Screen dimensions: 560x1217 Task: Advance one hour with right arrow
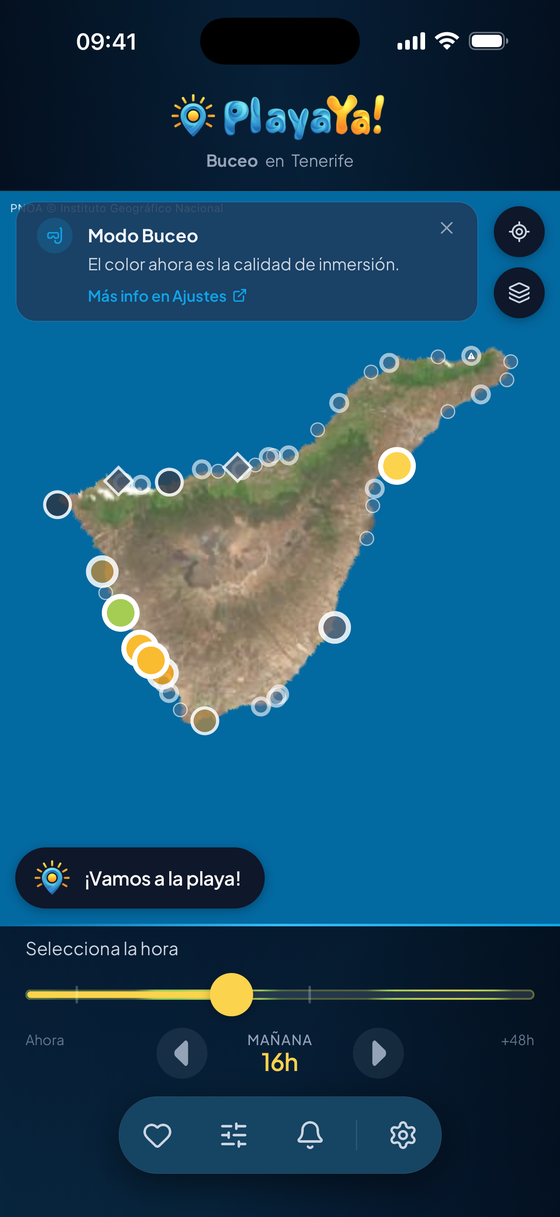coord(379,1053)
